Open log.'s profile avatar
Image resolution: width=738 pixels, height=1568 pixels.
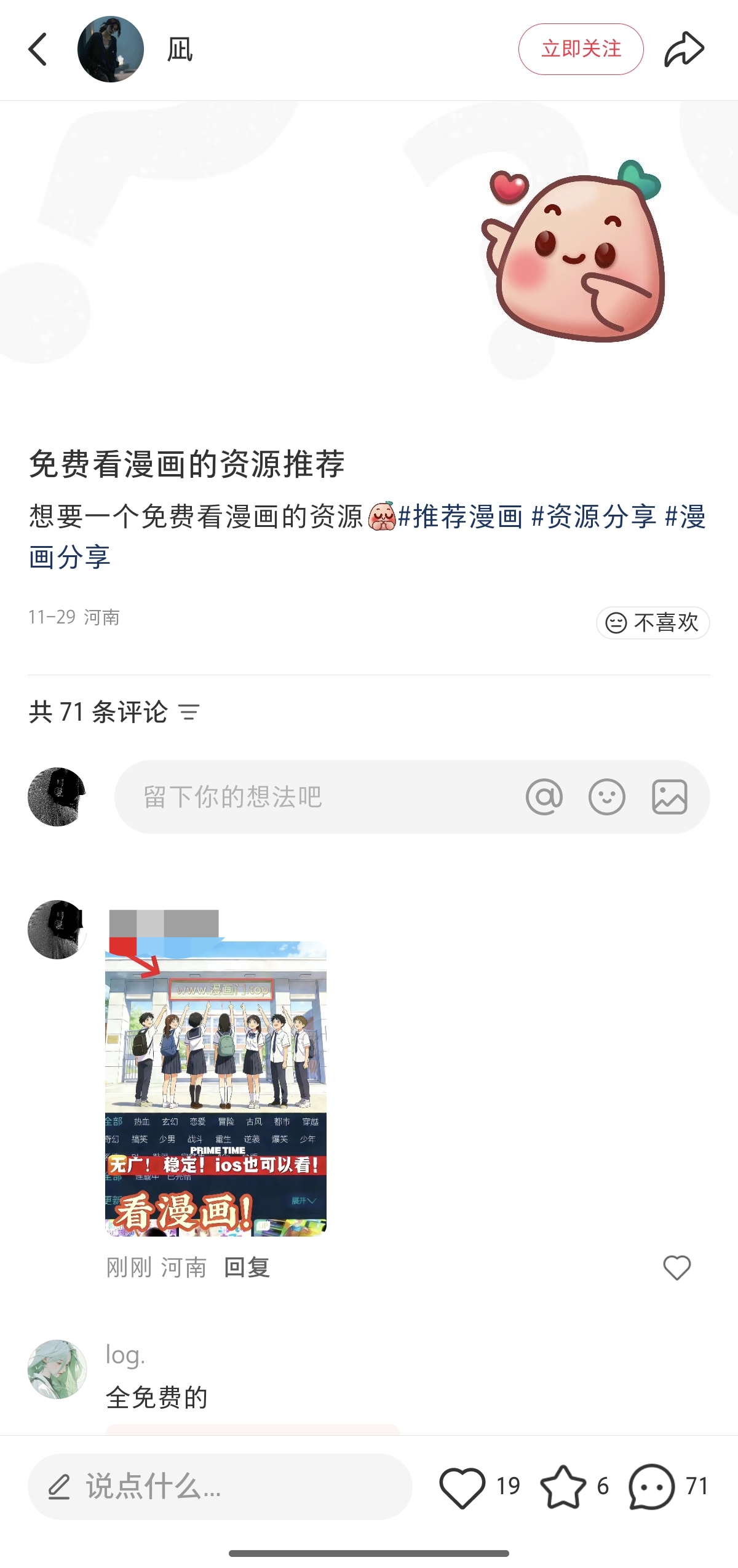57,1369
